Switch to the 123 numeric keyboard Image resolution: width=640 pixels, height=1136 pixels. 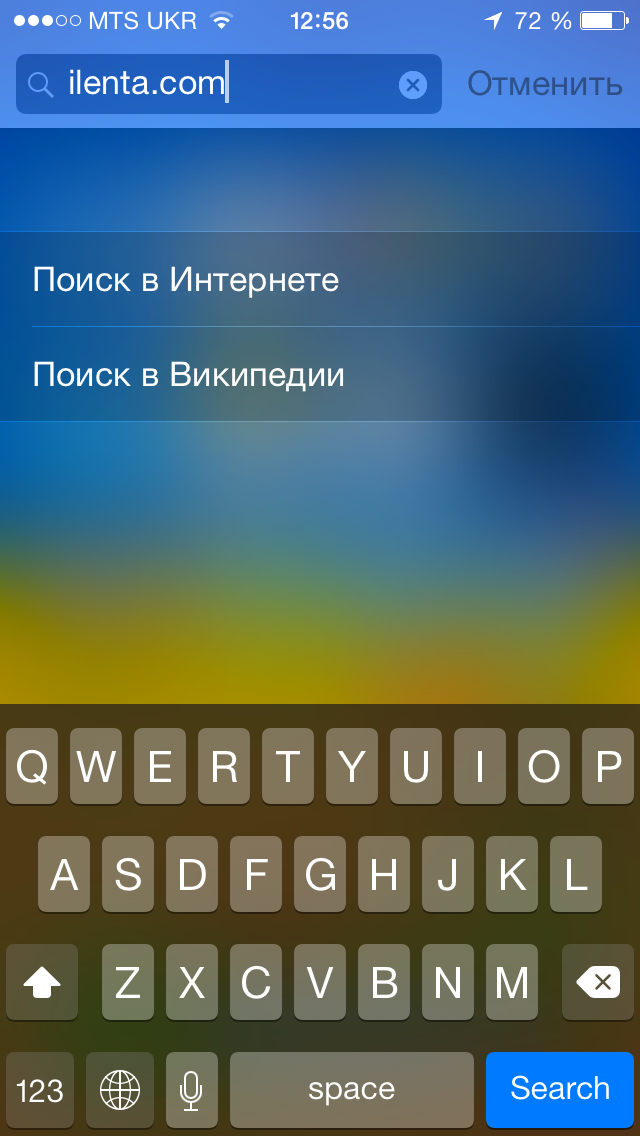[40, 1089]
